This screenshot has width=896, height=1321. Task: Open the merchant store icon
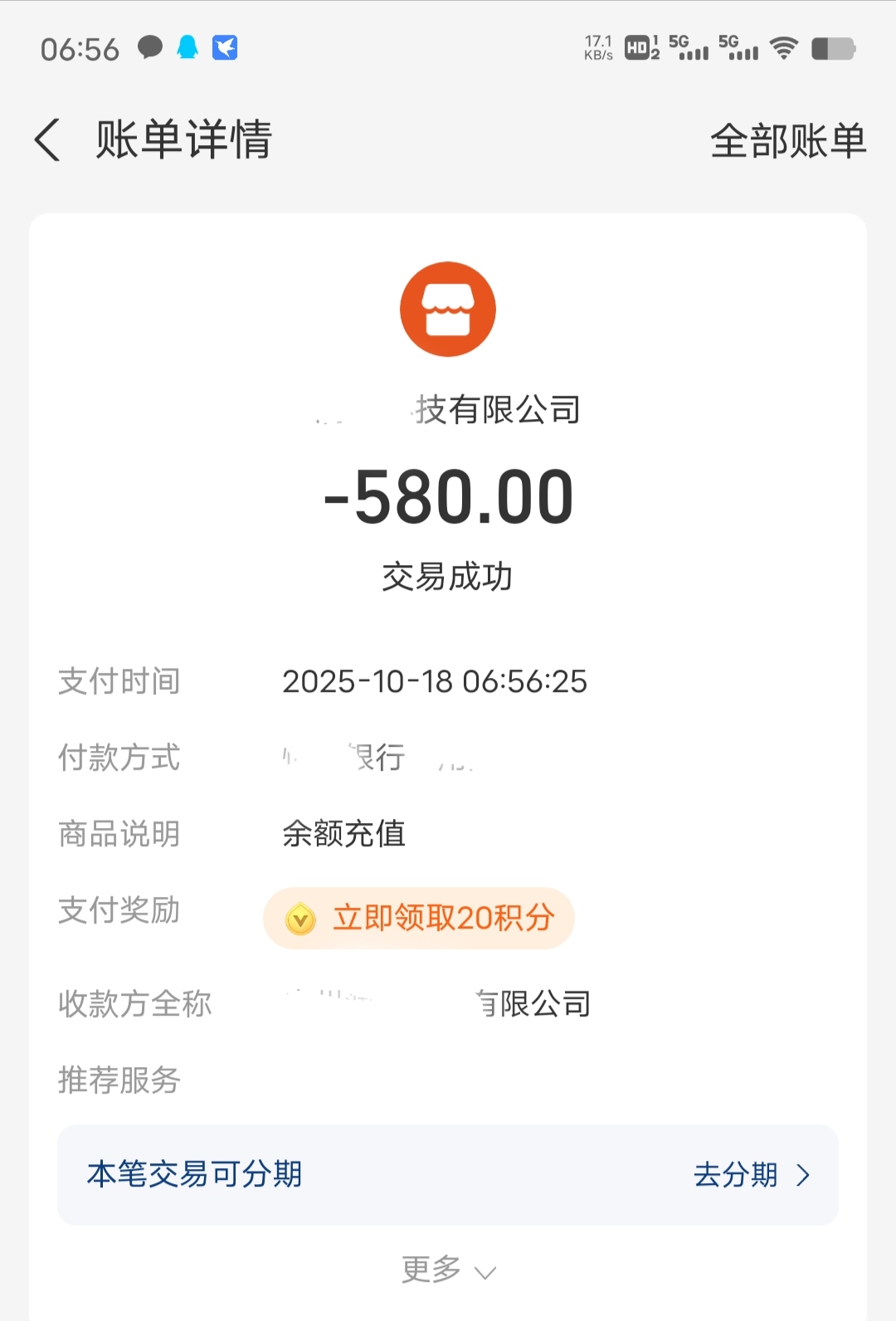coord(448,310)
